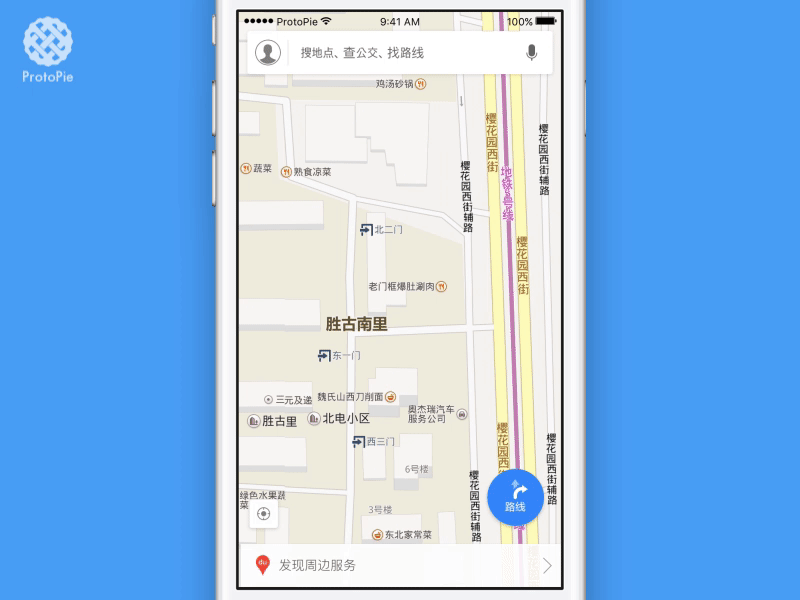Select the 老门框爆肚涮肉 restaurant marker
The width and height of the screenshot is (800, 600).
click(441, 287)
